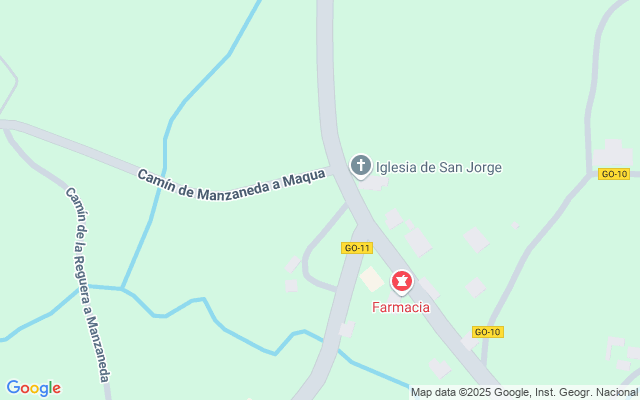This screenshot has width=640, height=400.
Task: Select the Farmacia pharmacy pin
Action: [x=401, y=282]
